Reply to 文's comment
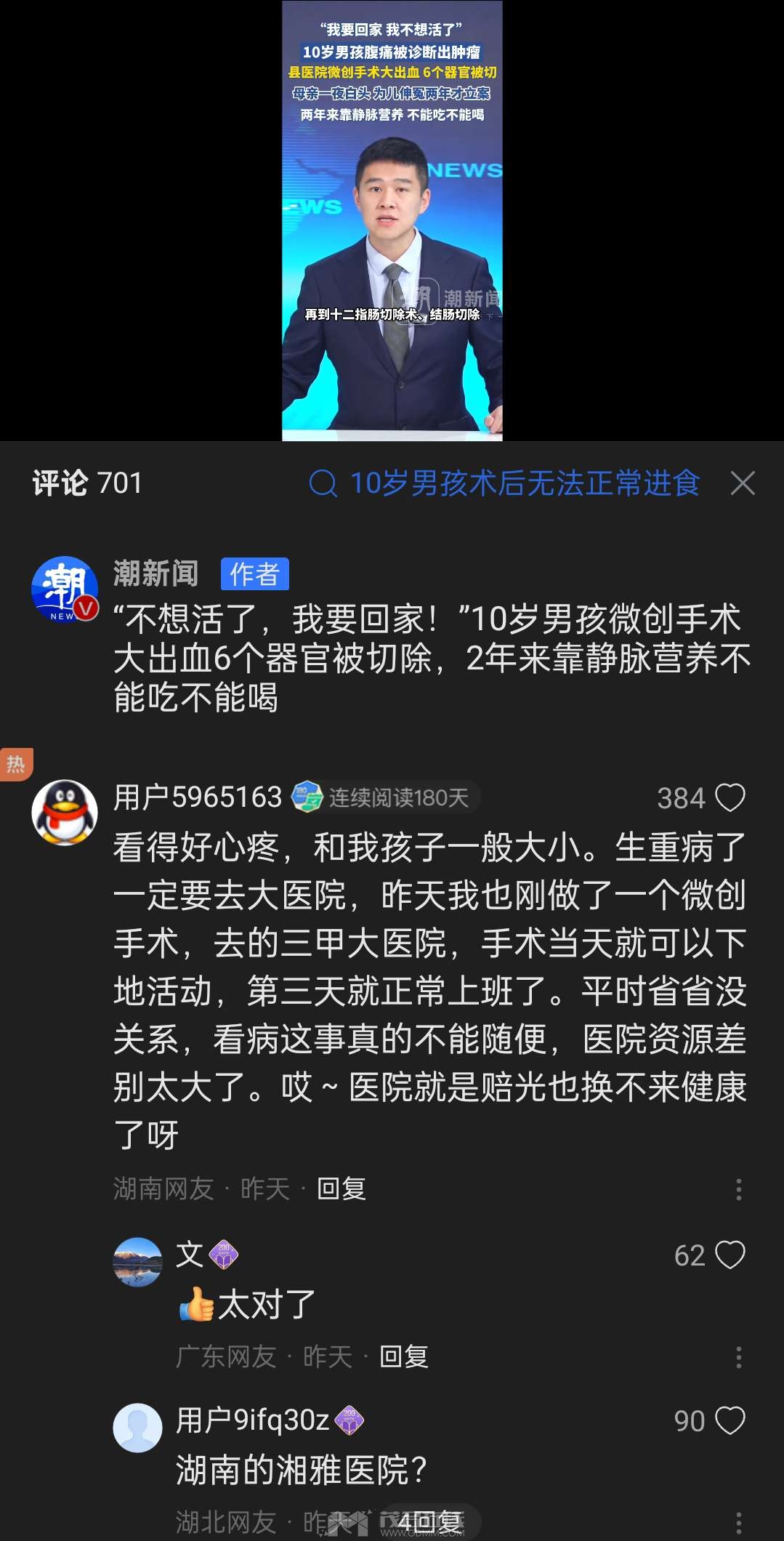 coord(403,1356)
